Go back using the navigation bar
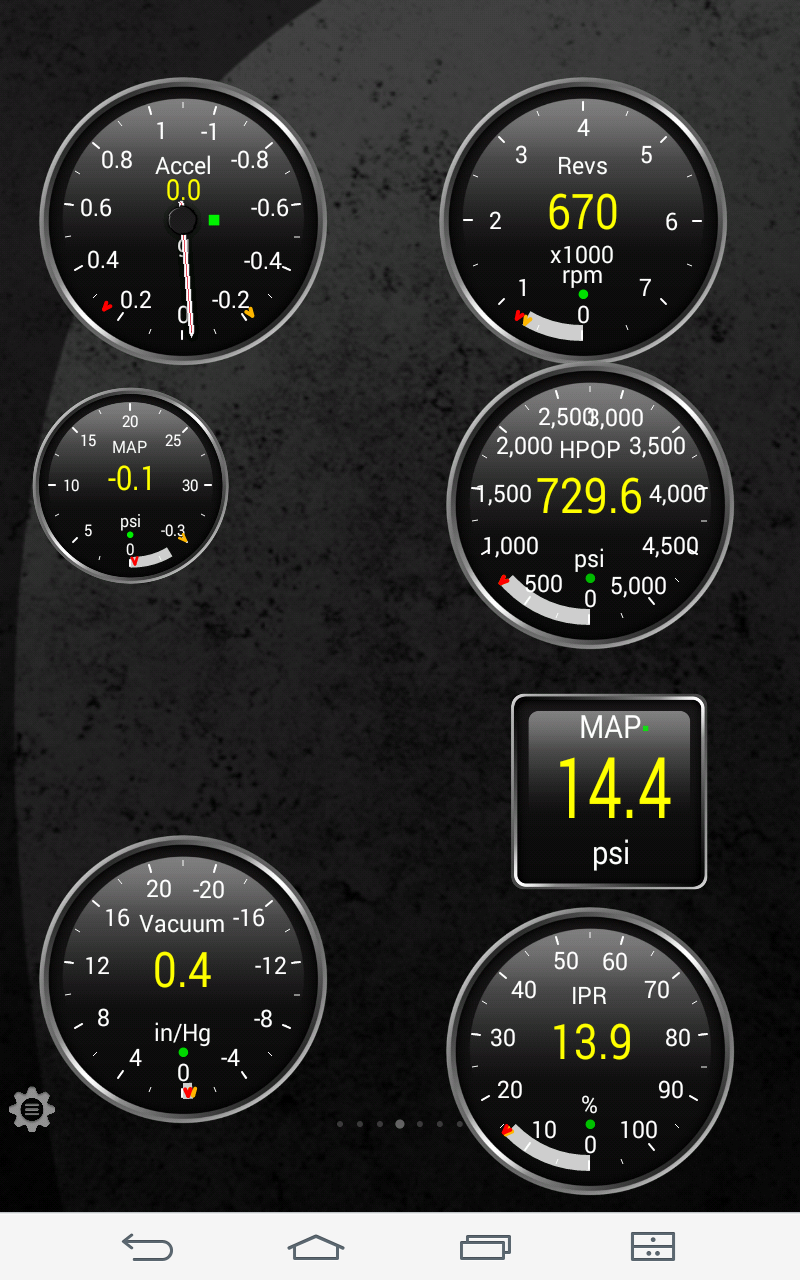This screenshot has height=1280, width=800. (147, 1246)
